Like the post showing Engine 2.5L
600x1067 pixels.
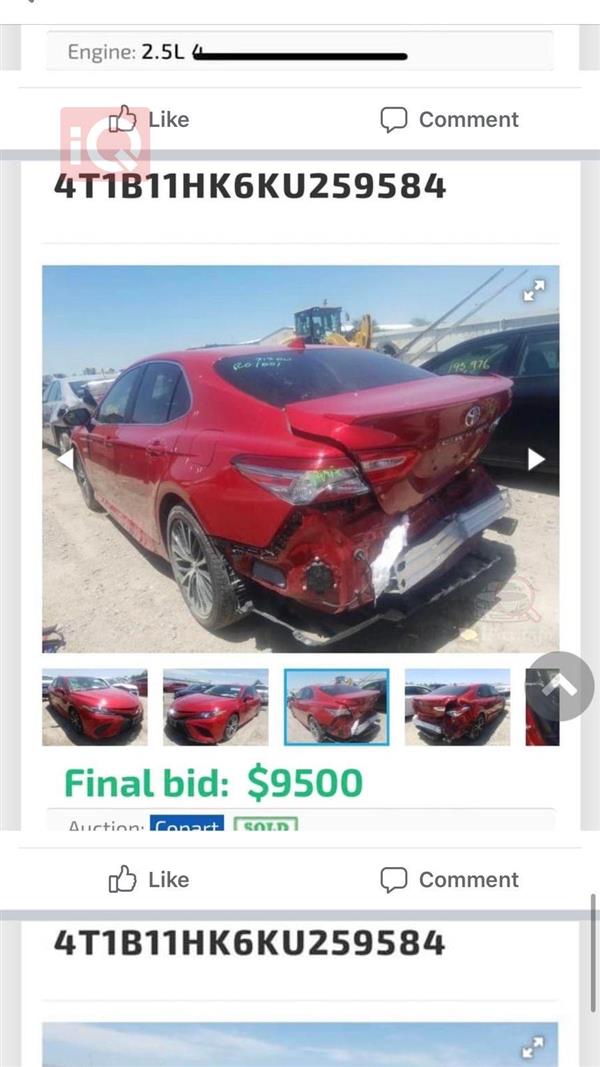(149, 120)
